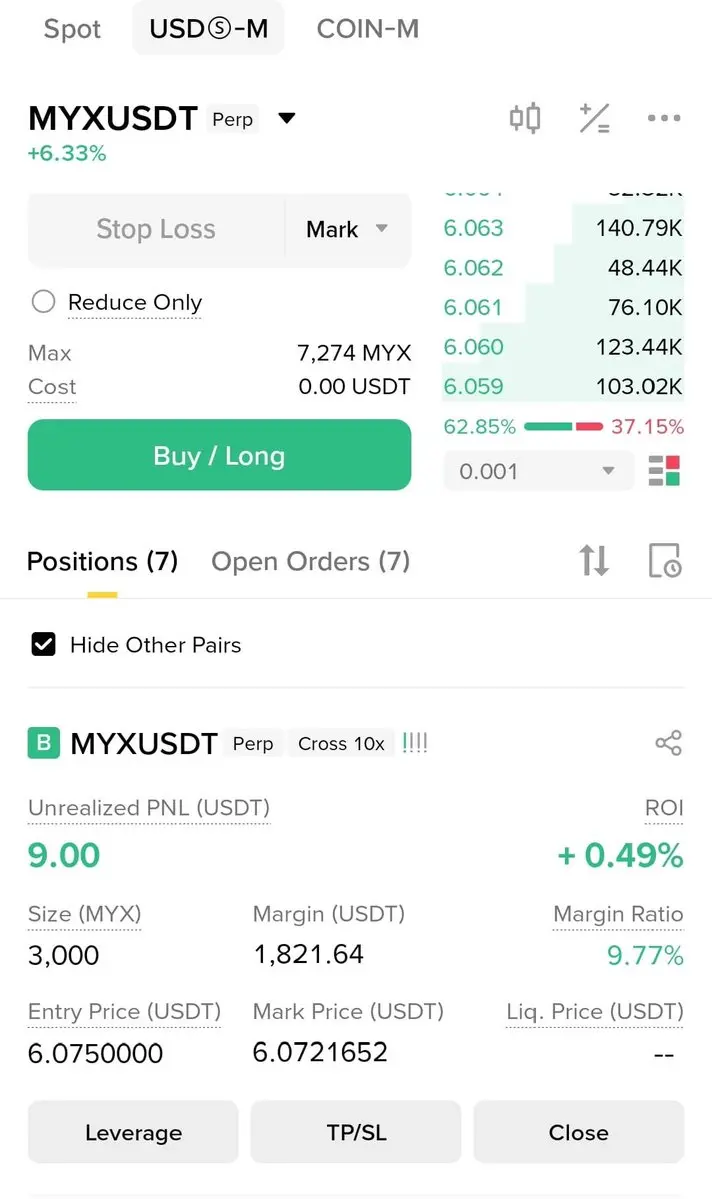
Task: Select the USDⓈ-M tab
Action: 208,29
